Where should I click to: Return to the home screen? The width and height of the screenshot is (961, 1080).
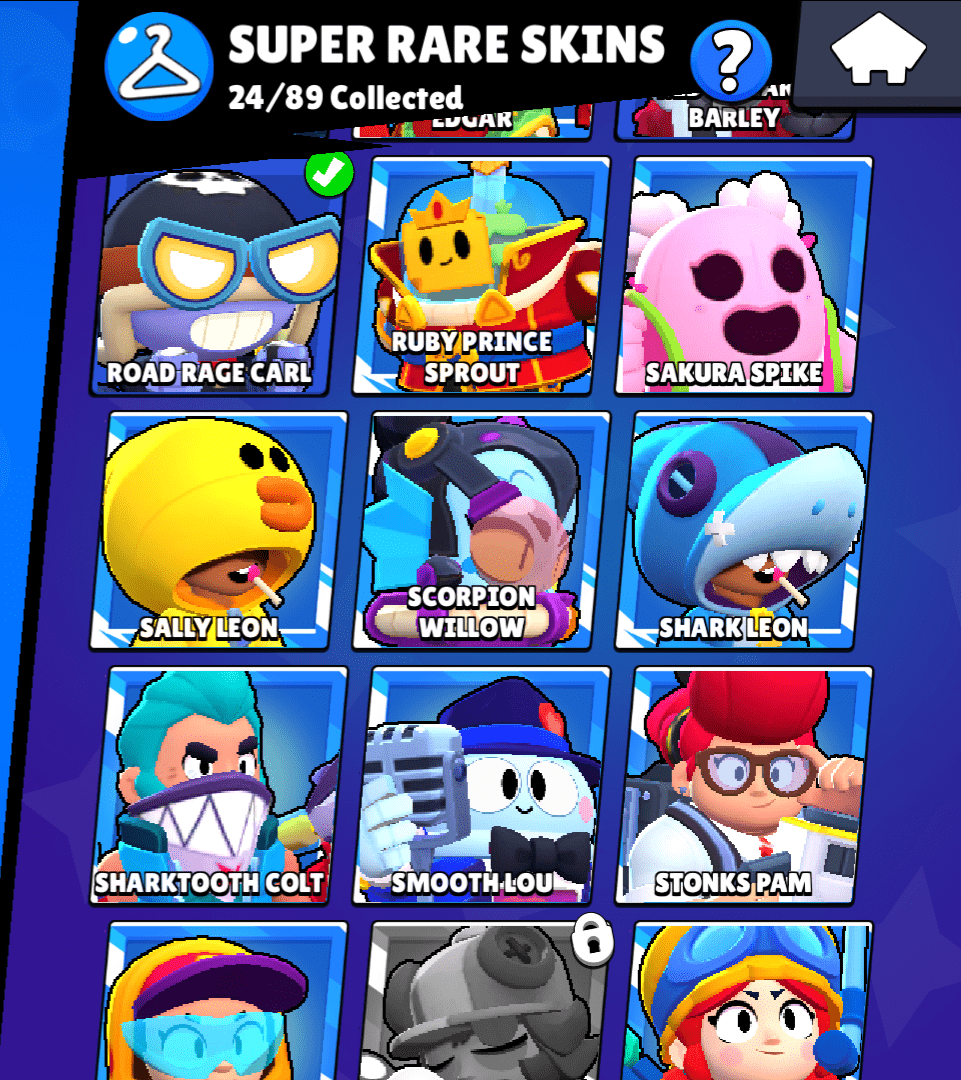point(878,52)
